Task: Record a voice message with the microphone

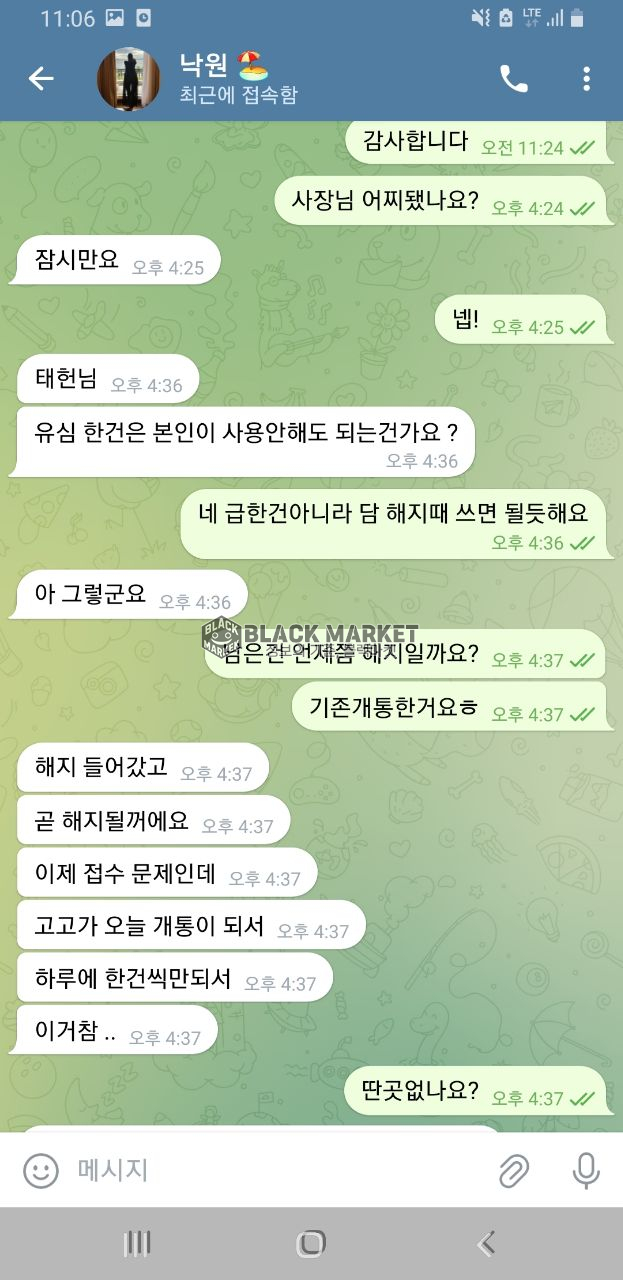Action: 586,1170
